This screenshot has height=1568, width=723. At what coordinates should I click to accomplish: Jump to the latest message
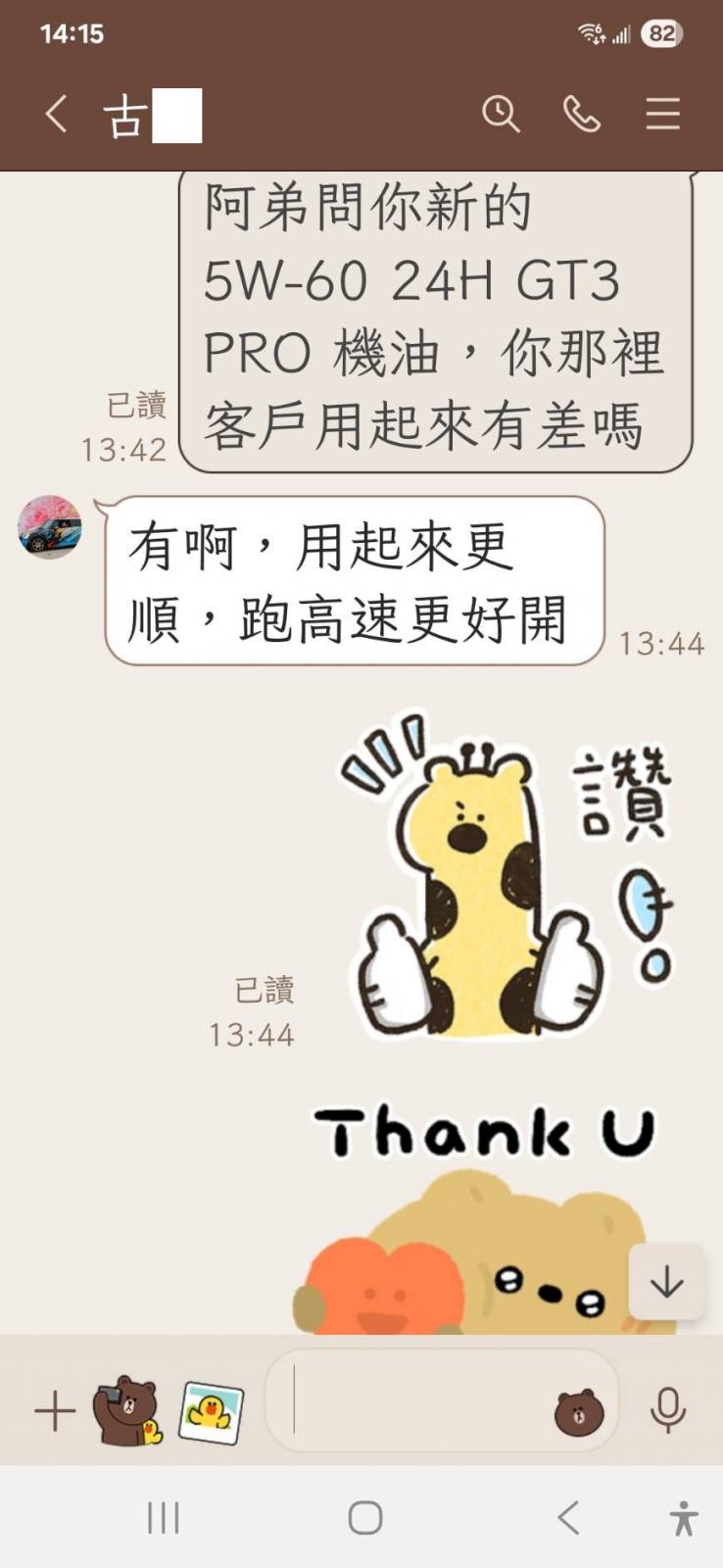pyautogui.click(x=666, y=1282)
